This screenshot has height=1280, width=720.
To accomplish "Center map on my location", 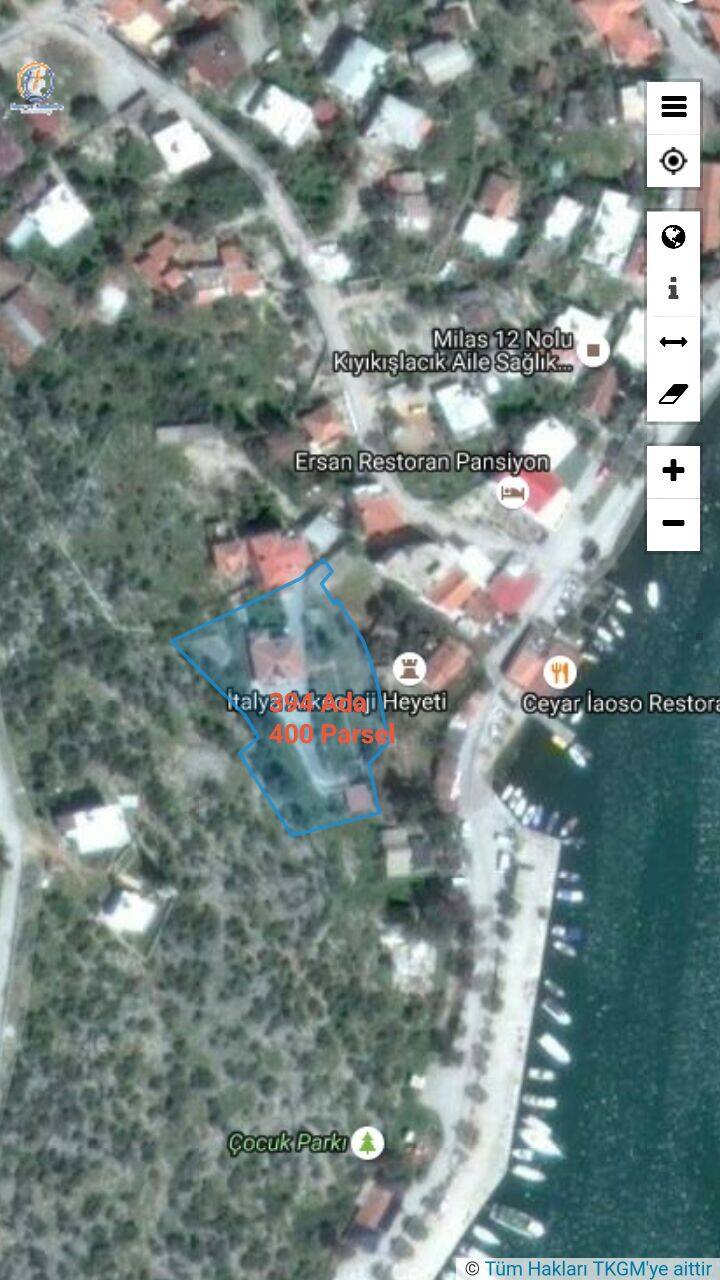I will (673, 161).
